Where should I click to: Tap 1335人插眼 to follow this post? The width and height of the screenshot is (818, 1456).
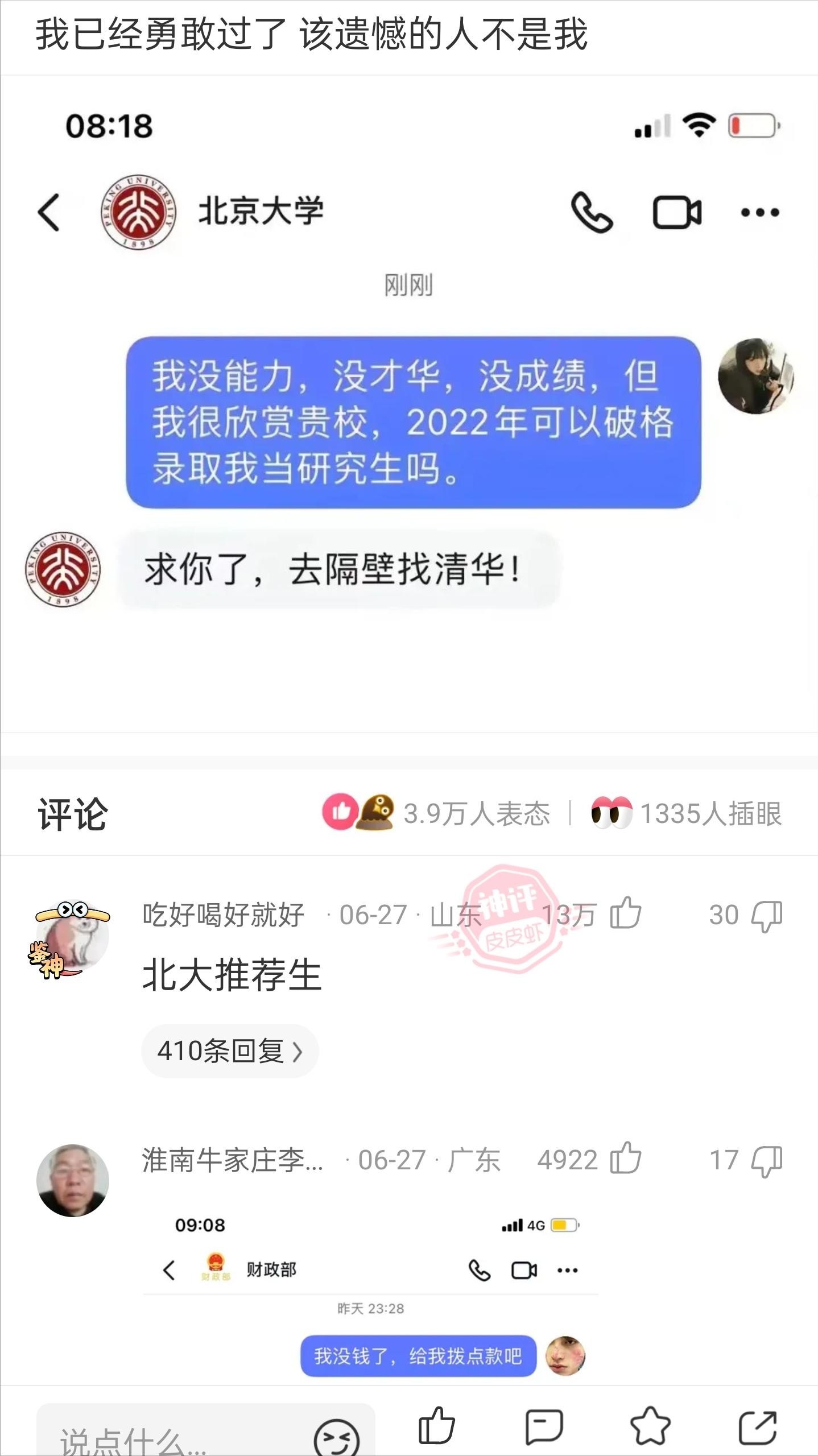[687, 813]
